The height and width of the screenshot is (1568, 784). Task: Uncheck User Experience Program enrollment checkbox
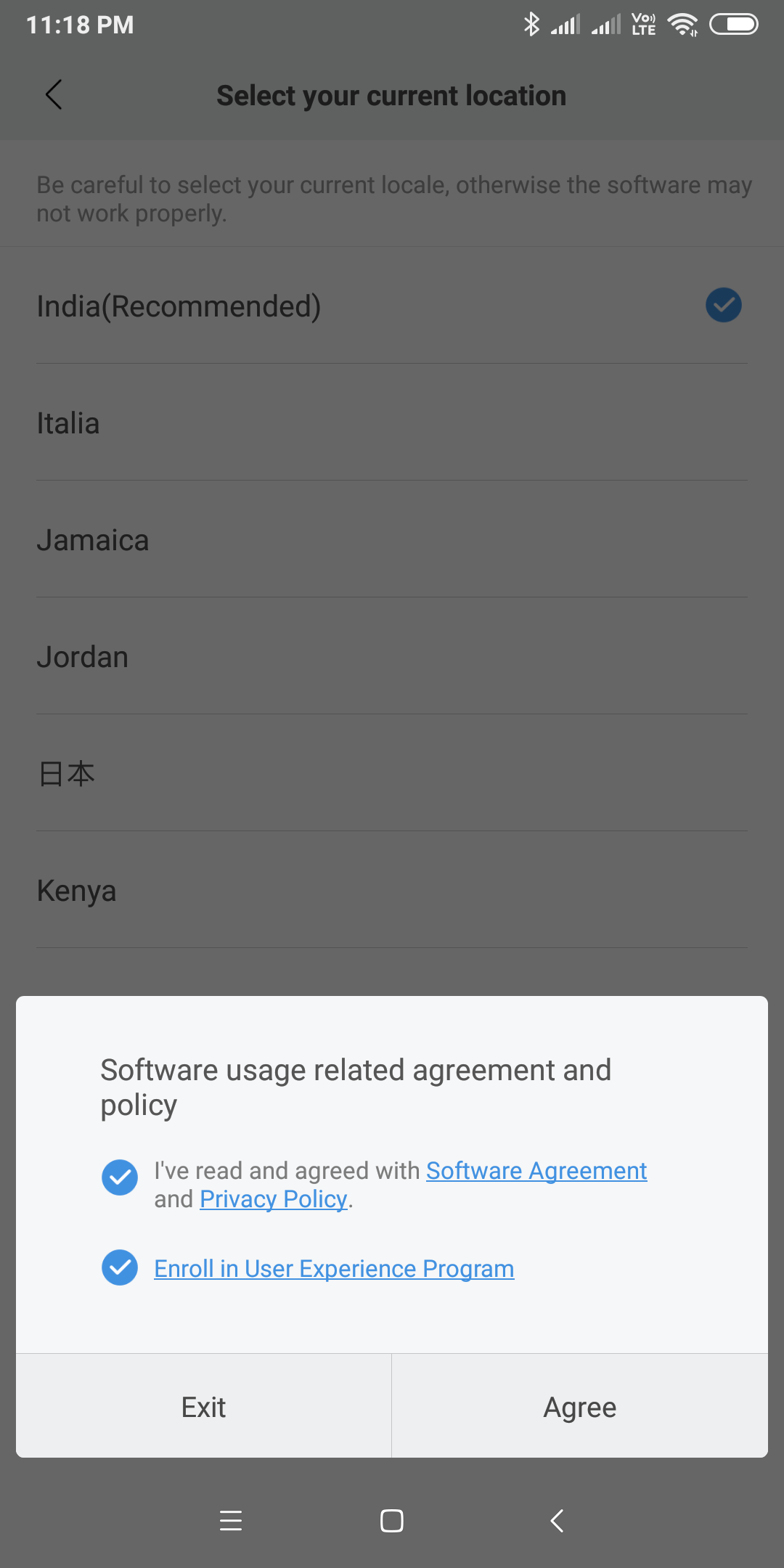tap(120, 1267)
